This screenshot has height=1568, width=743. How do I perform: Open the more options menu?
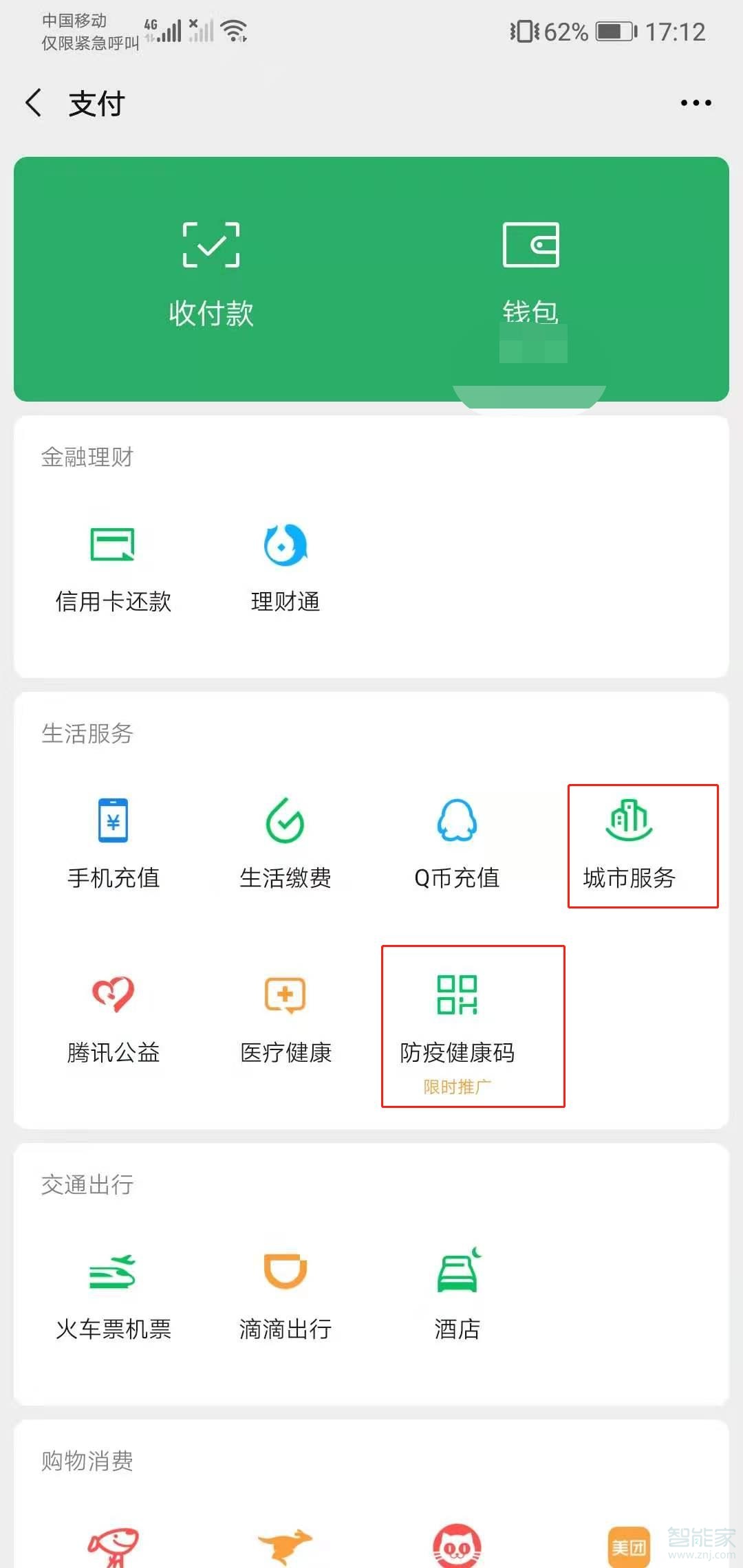(x=695, y=102)
